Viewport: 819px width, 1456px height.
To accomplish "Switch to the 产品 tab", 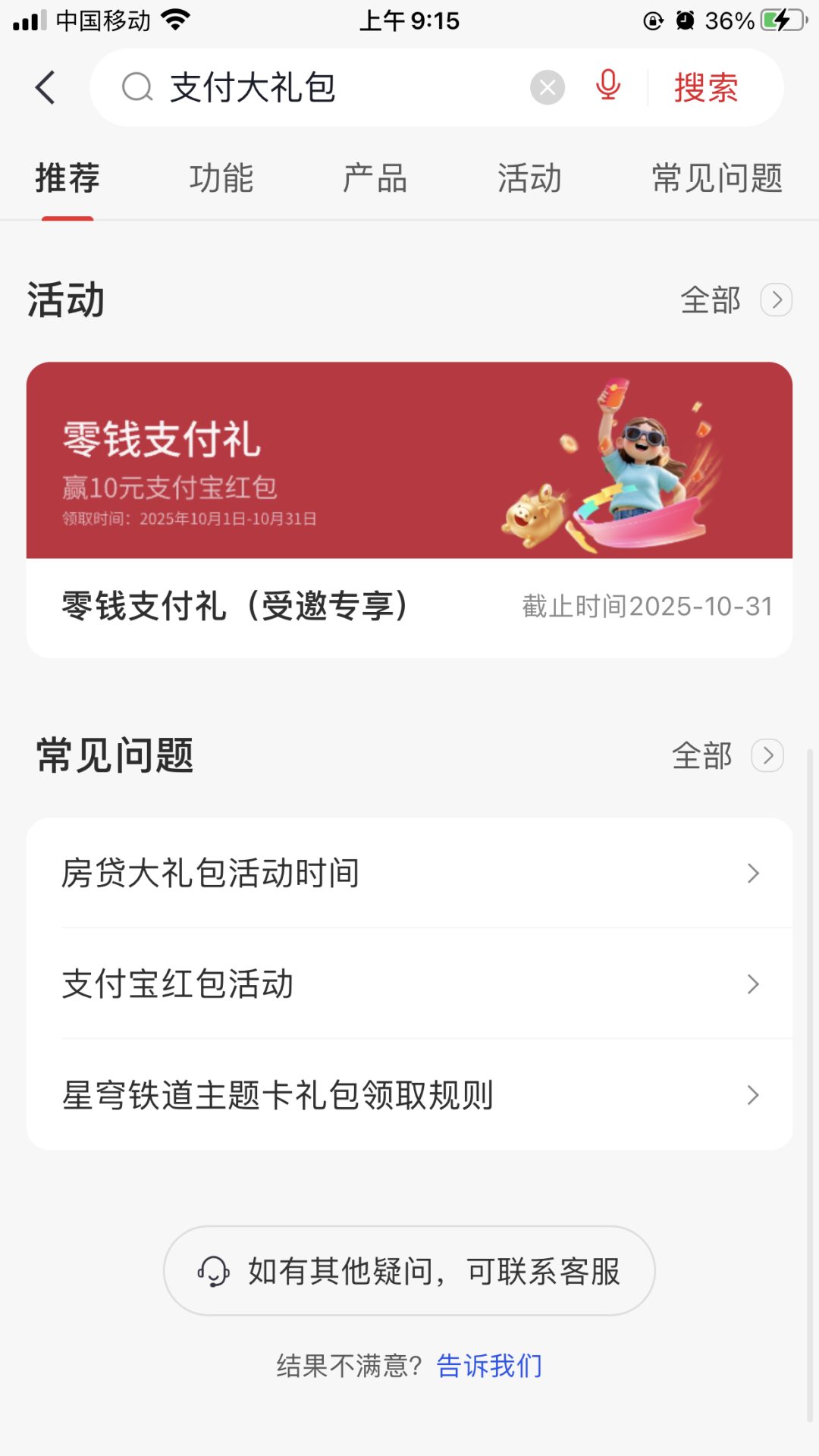I will (375, 179).
